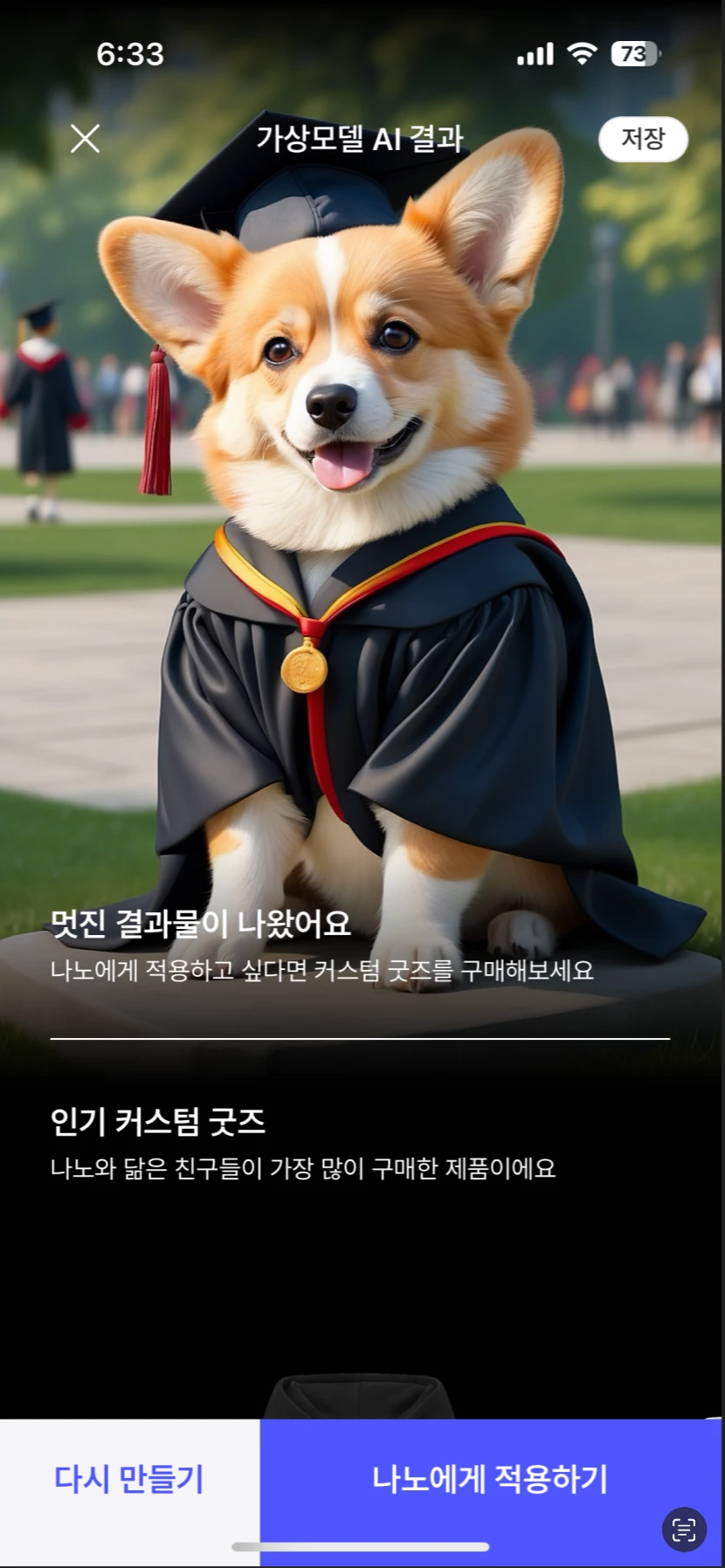Tap 나노에게 적용하기 button
725x1568 pixels.
489,1478
